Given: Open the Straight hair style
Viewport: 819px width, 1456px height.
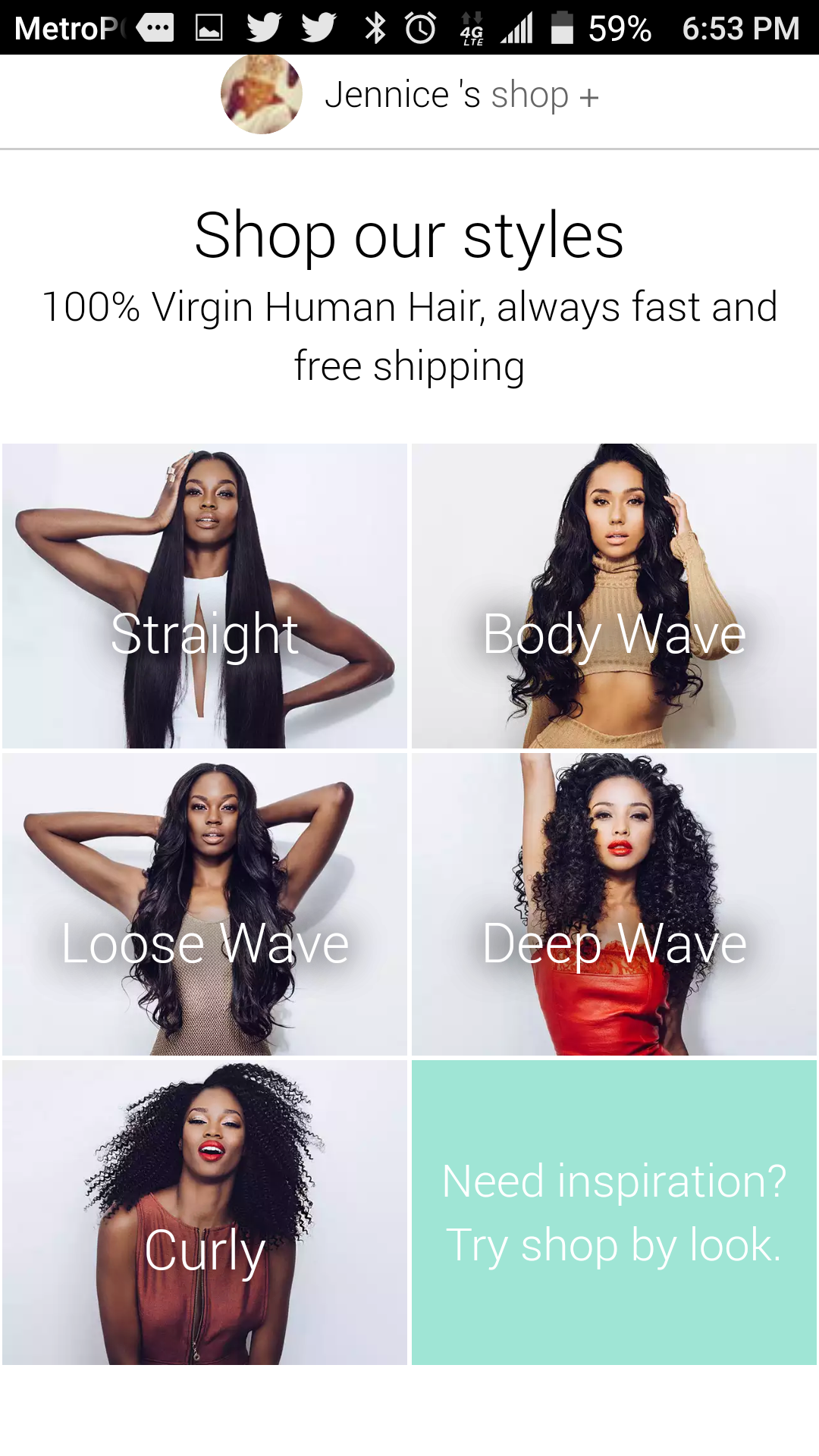Looking at the screenshot, I should pyautogui.click(x=205, y=596).
